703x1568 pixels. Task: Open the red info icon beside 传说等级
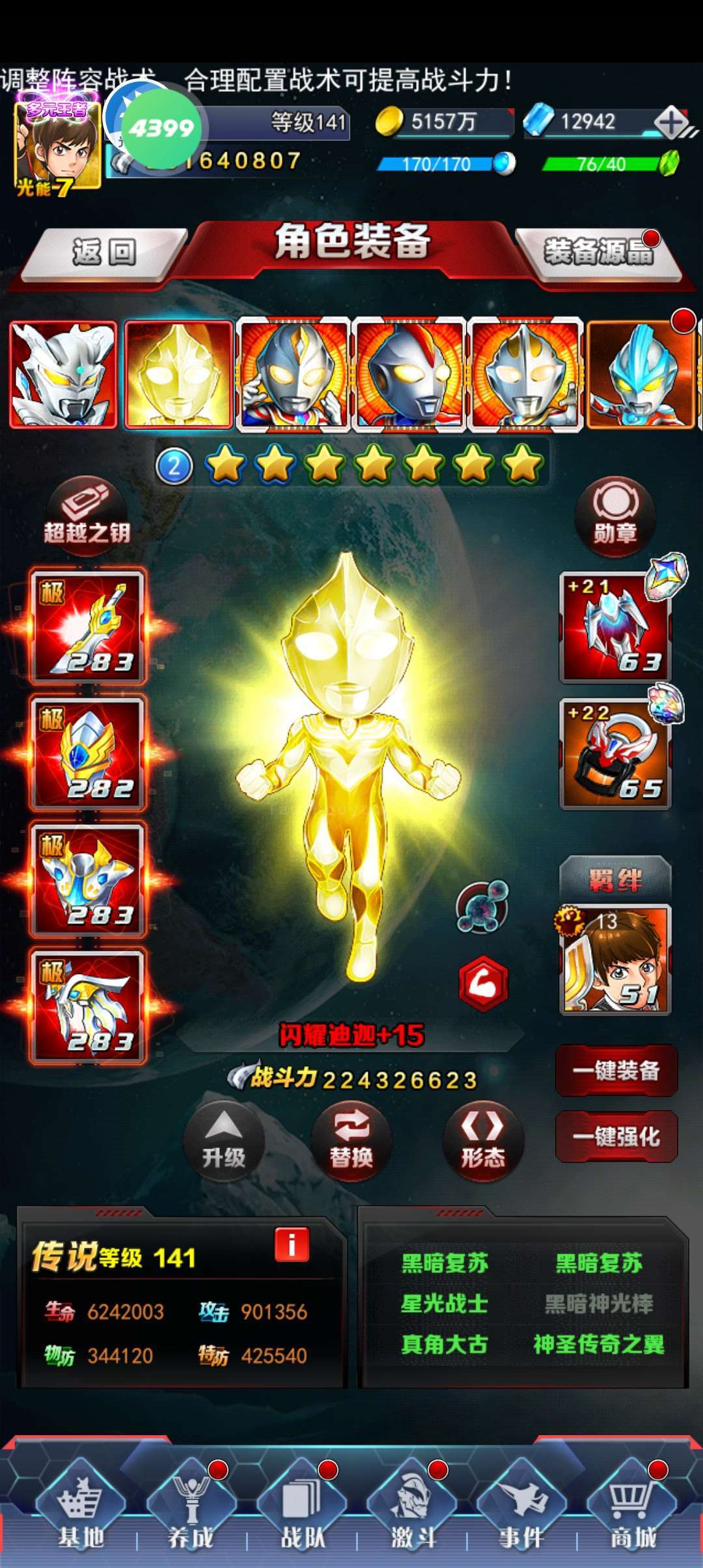coord(292,1245)
